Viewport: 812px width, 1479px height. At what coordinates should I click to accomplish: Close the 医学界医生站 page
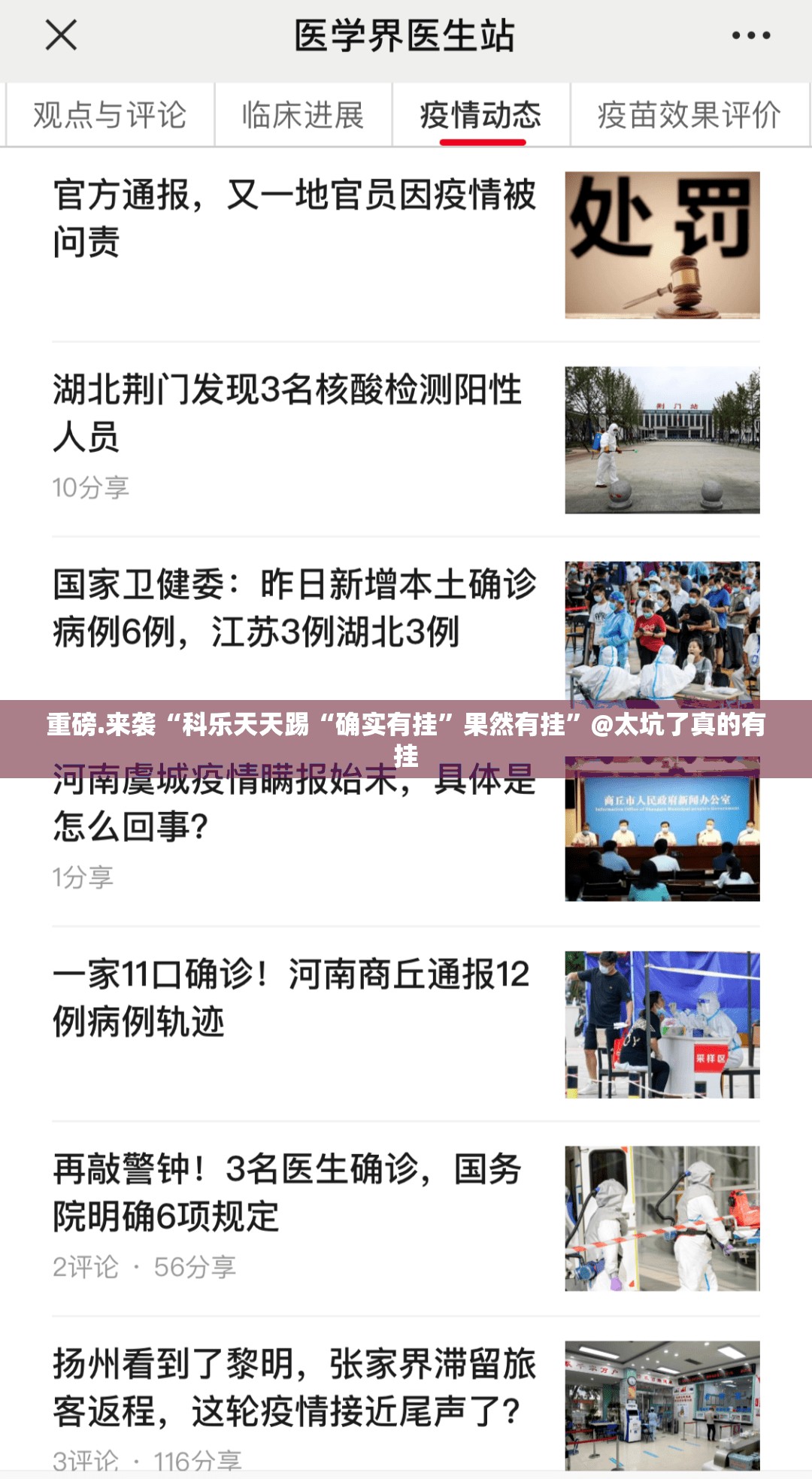coord(61,35)
